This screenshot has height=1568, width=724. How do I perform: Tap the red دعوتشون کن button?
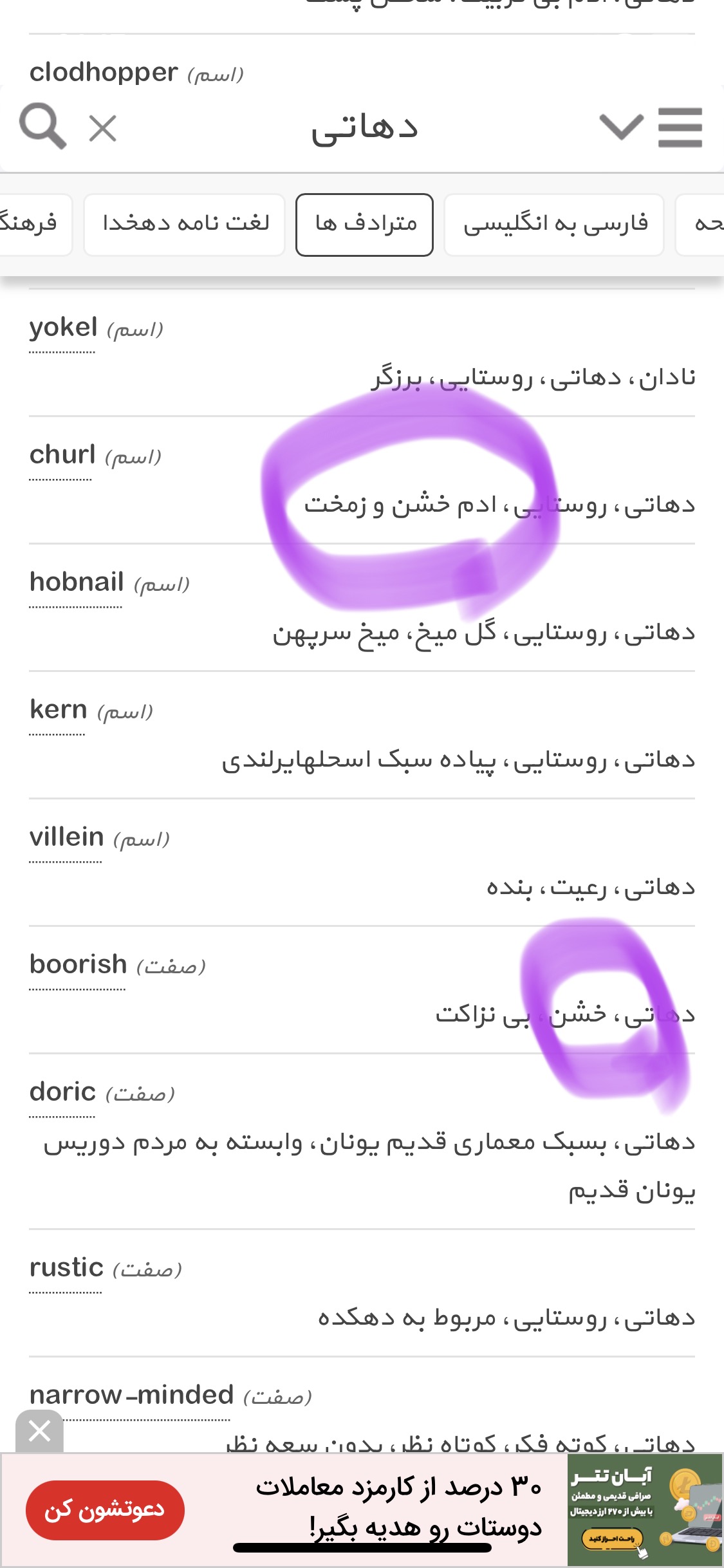coord(105,1510)
